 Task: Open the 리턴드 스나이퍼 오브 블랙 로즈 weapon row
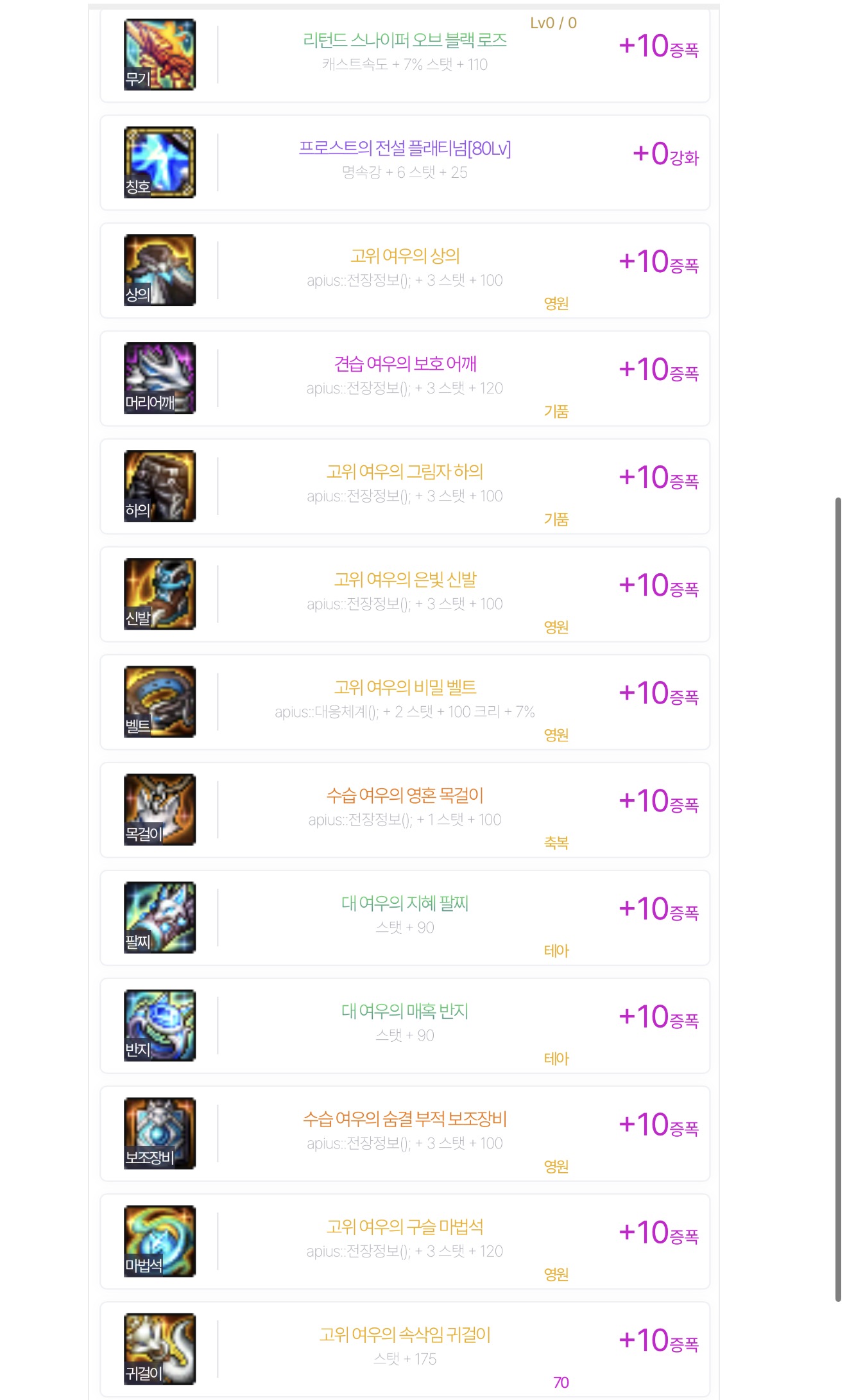(x=404, y=41)
